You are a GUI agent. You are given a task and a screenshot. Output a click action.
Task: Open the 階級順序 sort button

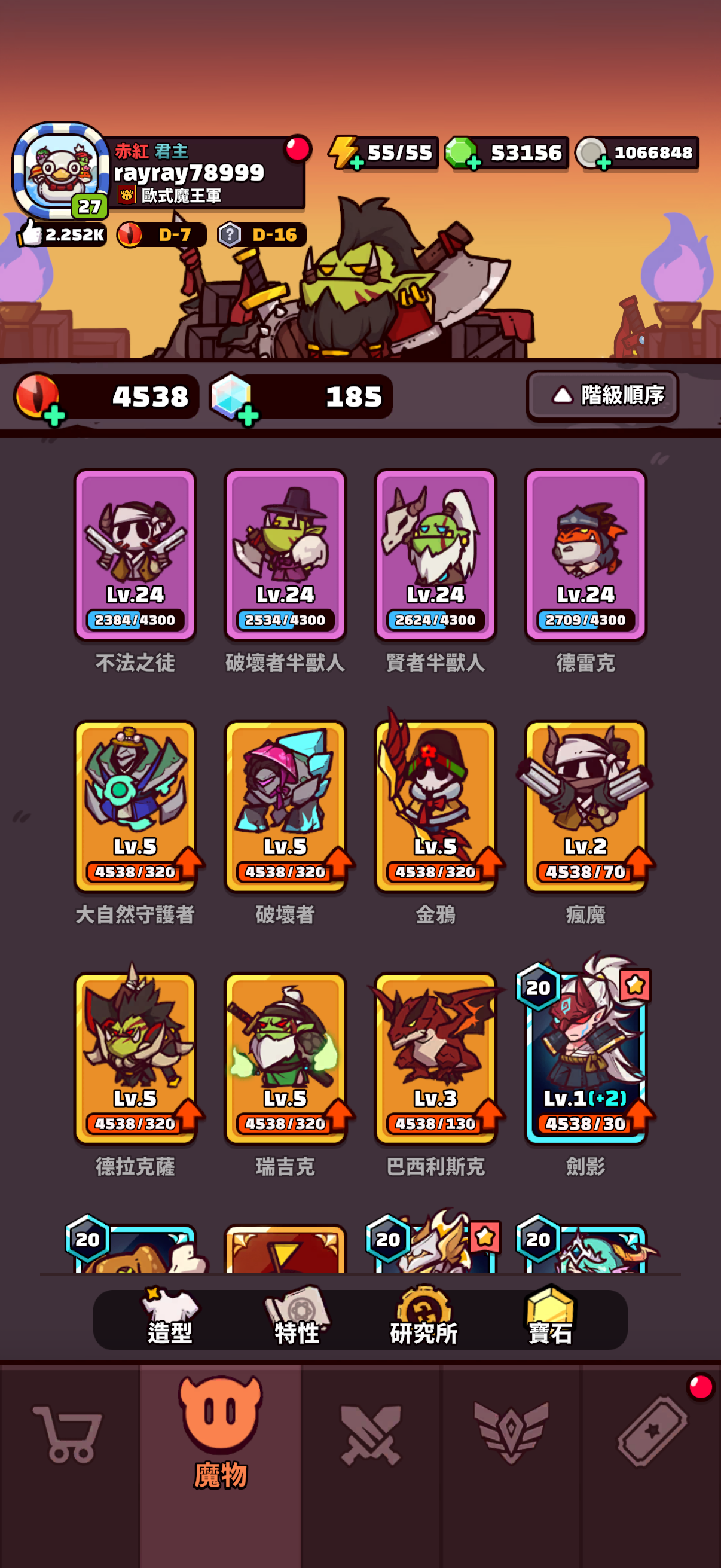point(603,396)
